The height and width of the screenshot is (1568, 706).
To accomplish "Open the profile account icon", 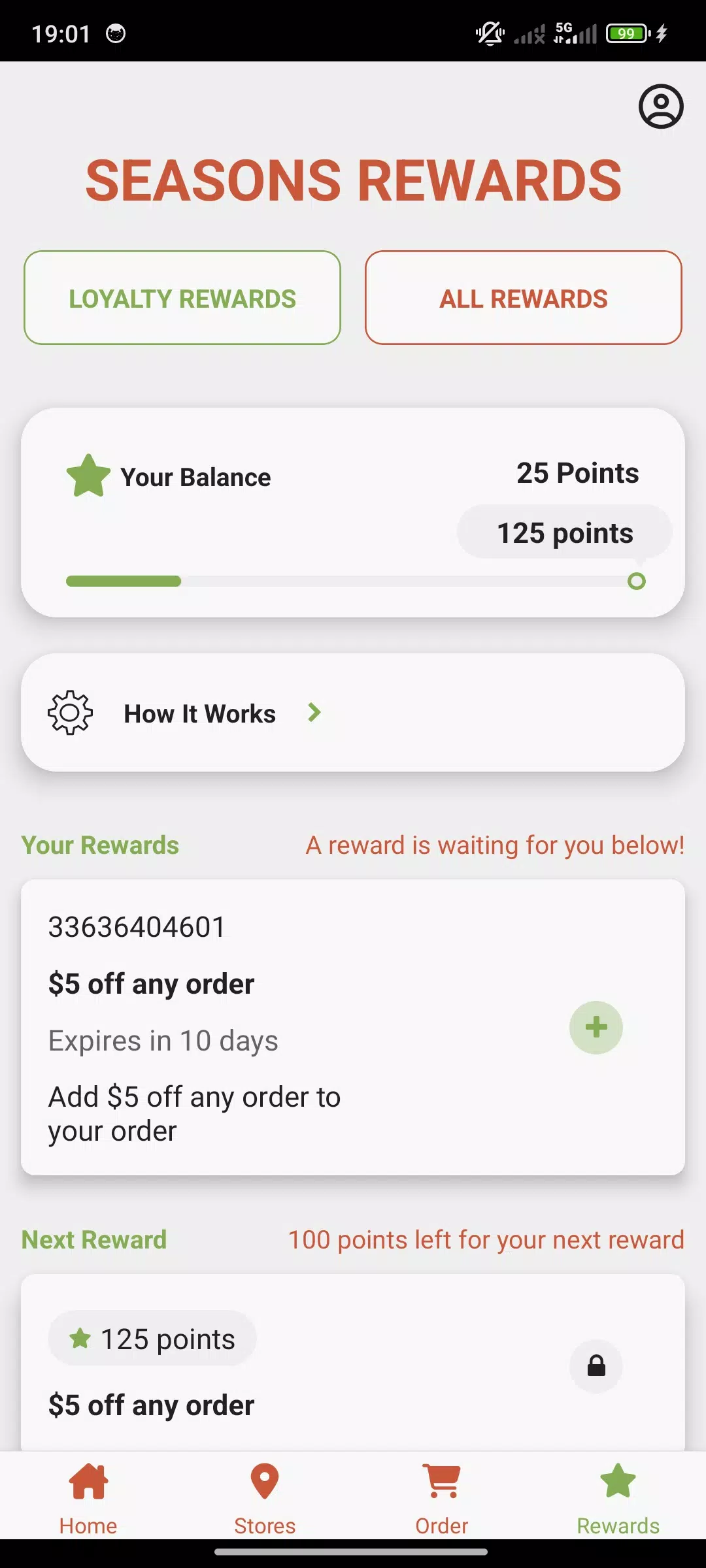I will pyautogui.click(x=661, y=106).
